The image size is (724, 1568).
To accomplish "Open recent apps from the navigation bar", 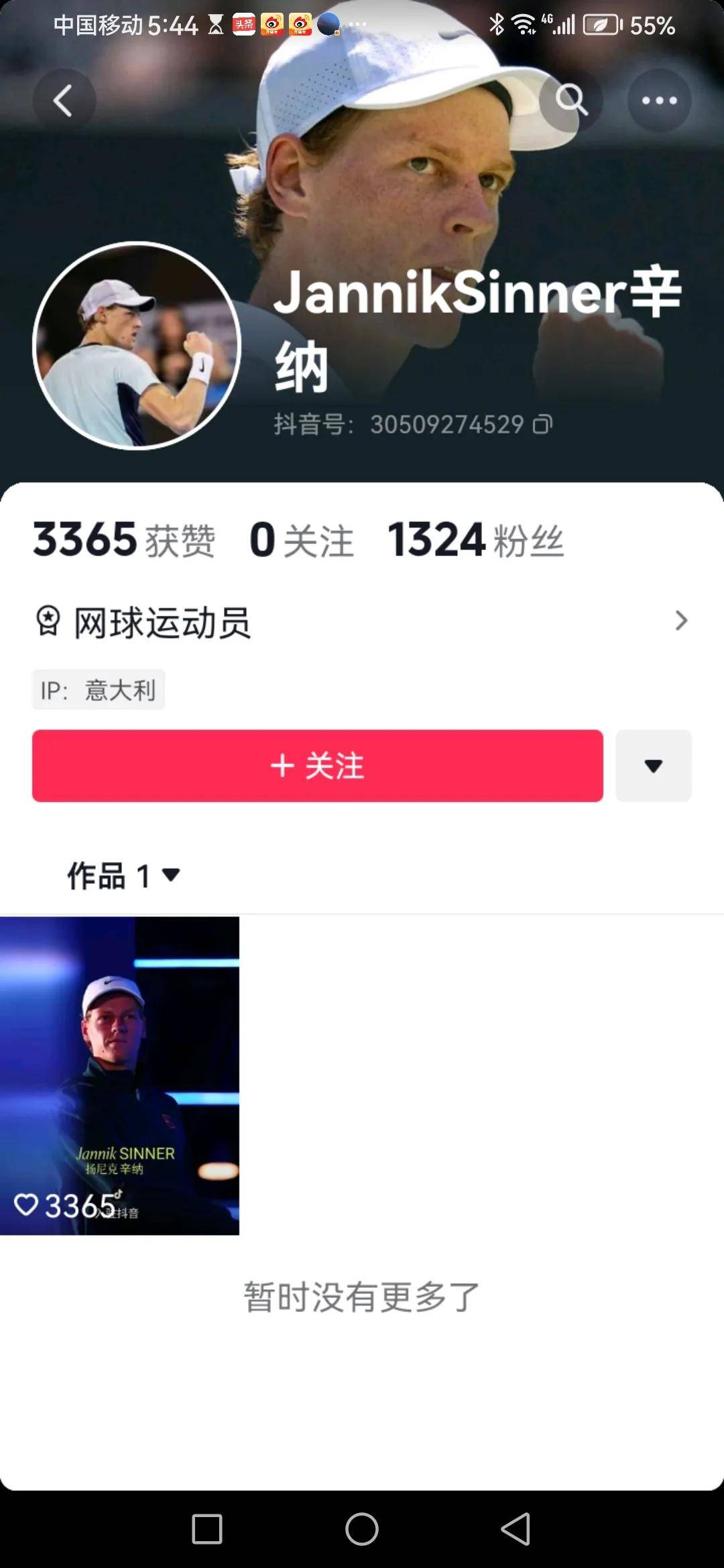I will (207, 1528).
